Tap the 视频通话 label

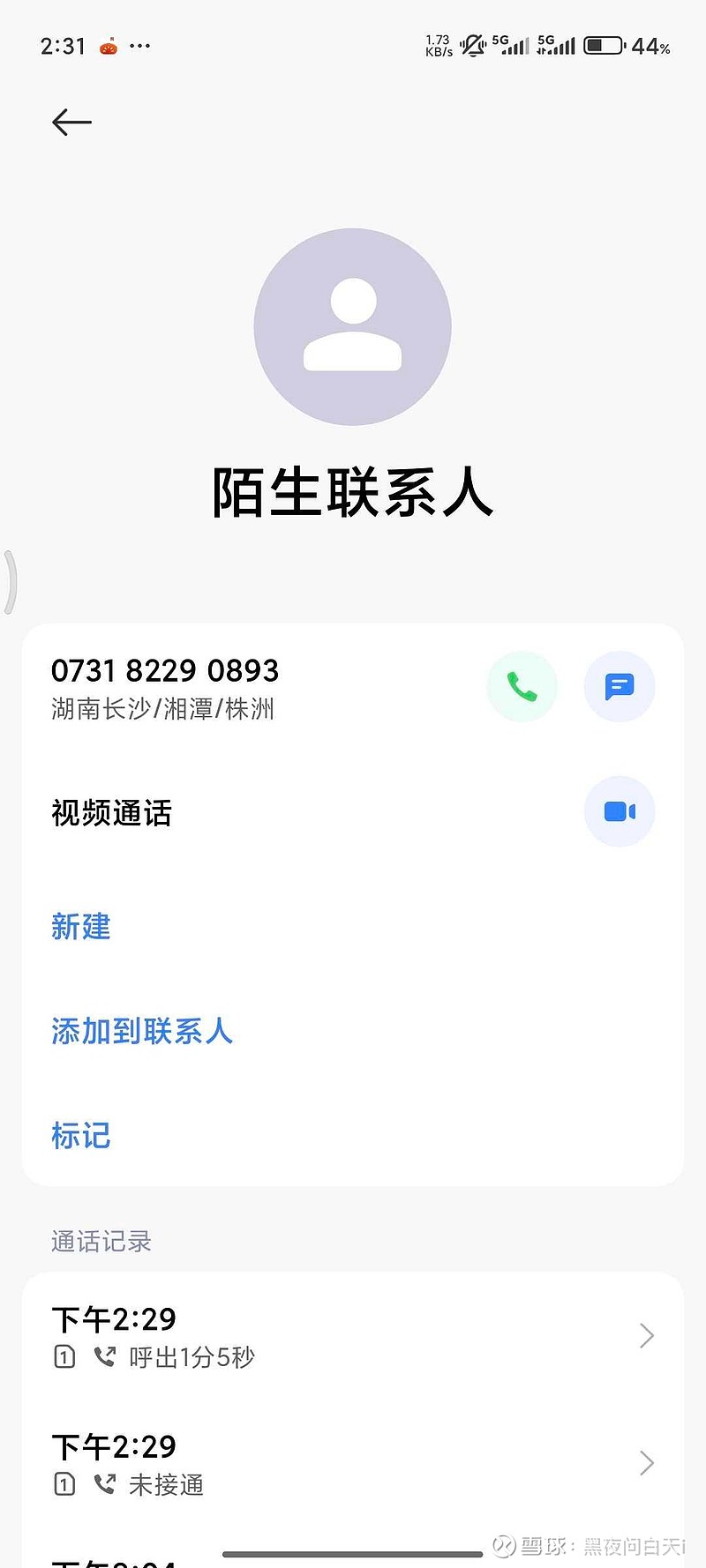click(x=111, y=813)
